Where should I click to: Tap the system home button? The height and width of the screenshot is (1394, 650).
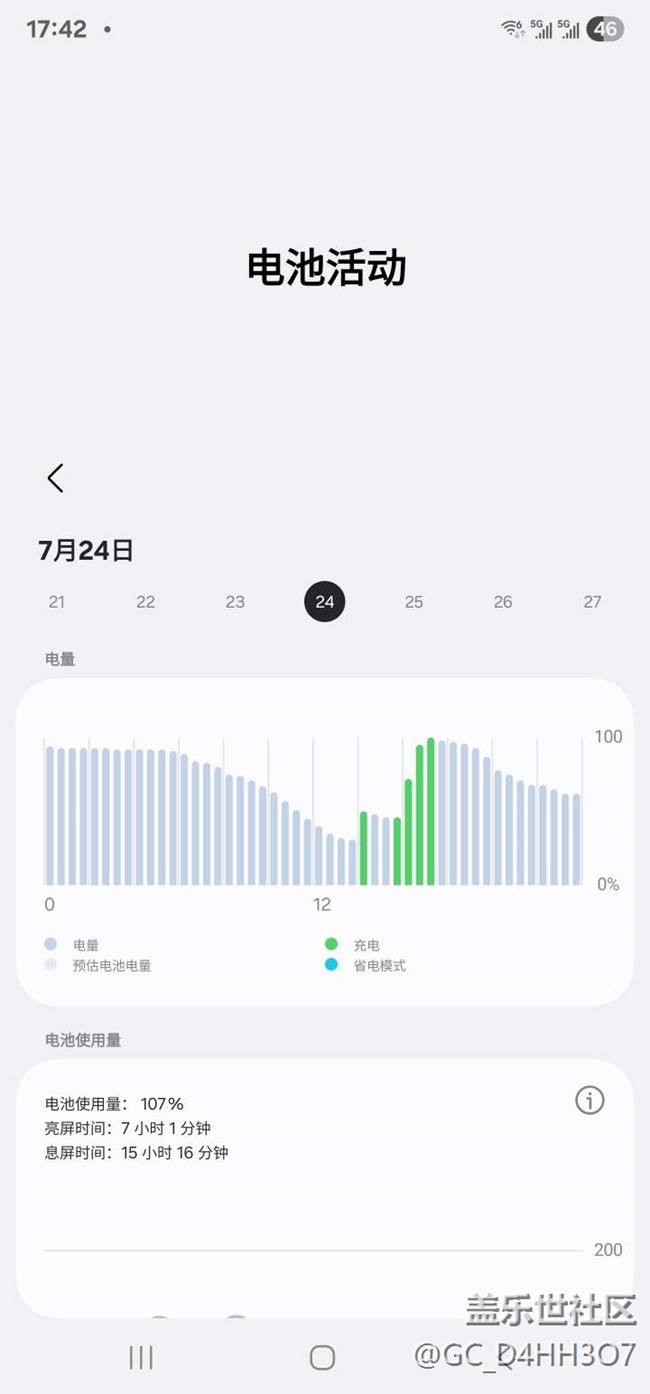(x=322, y=1357)
